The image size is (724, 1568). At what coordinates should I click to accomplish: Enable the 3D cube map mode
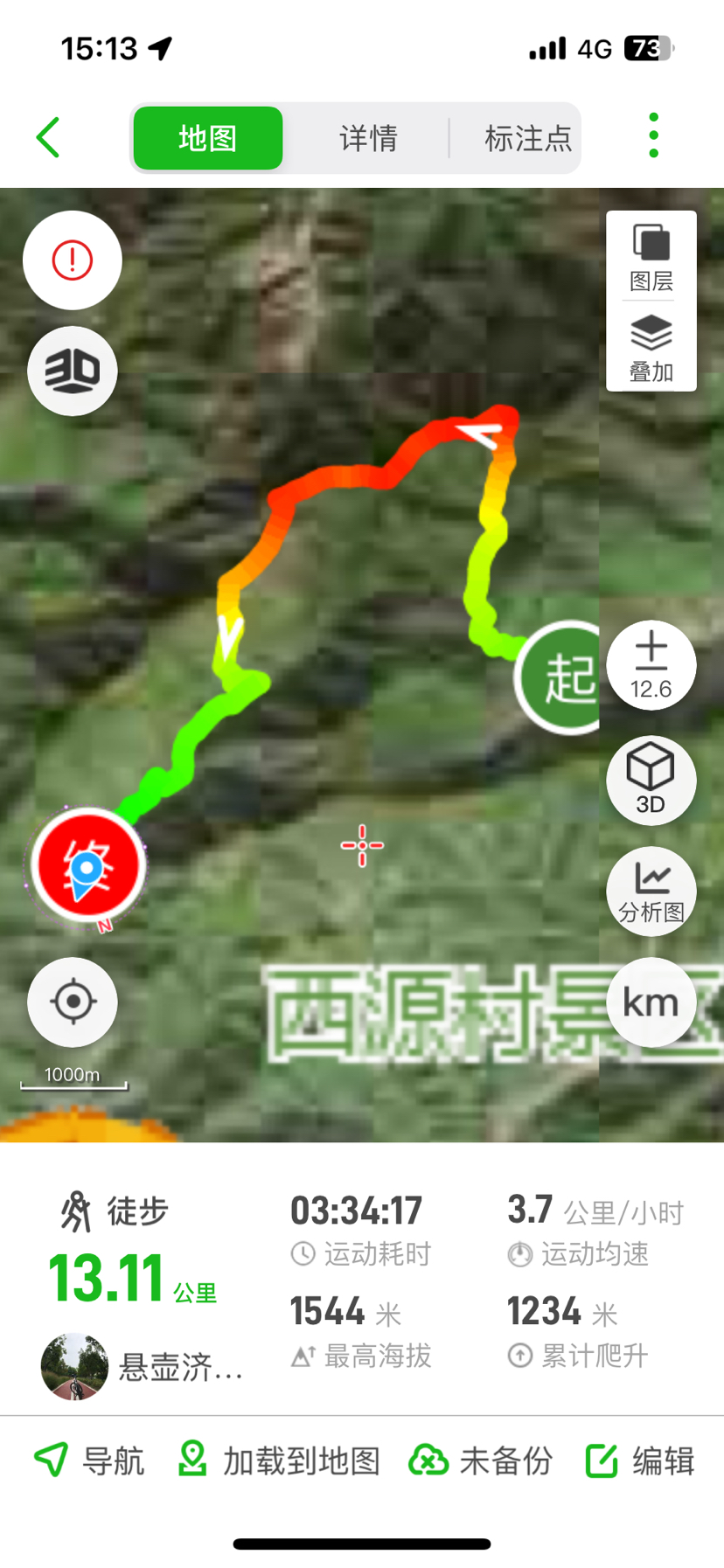[x=651, y=780]
